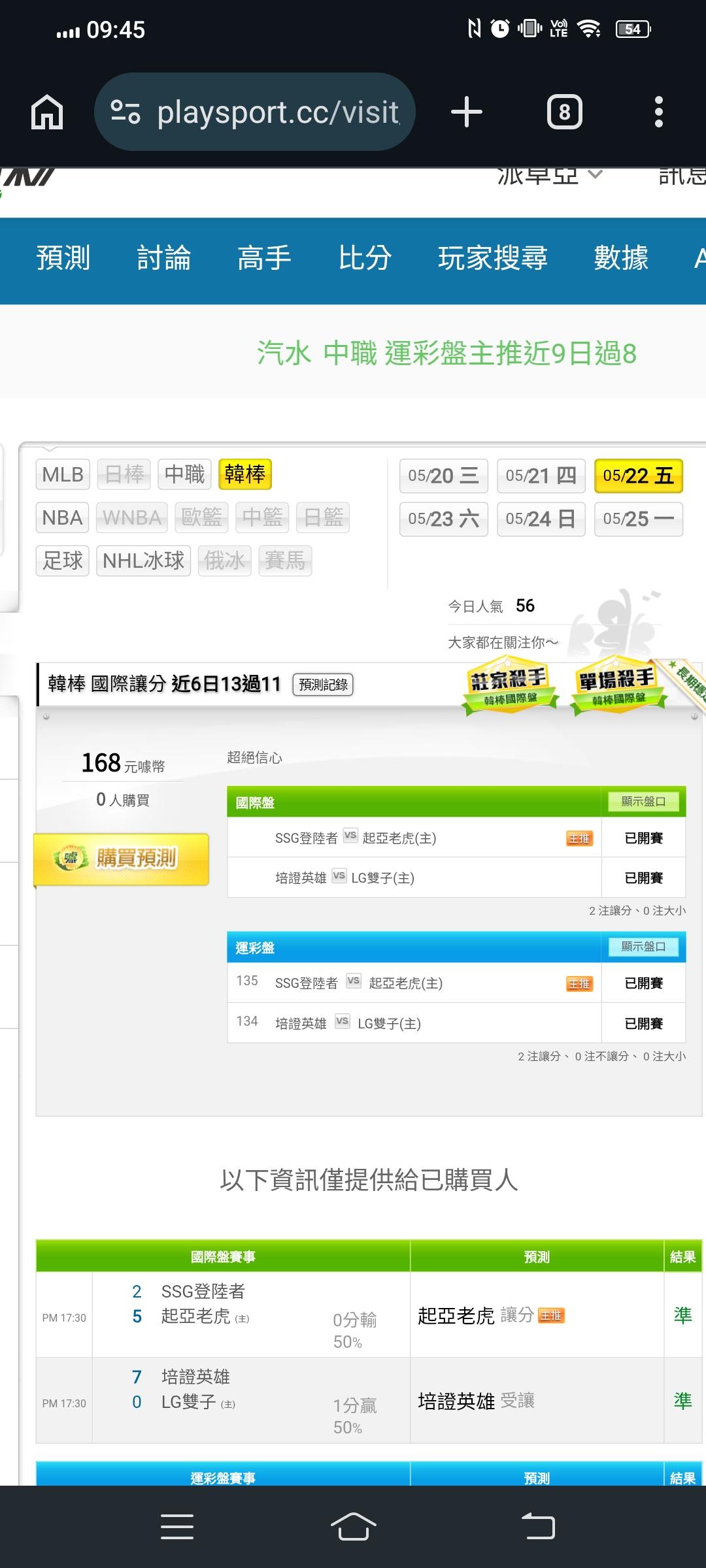This screenshot has height=1568, width=706.
Task: Open the tab switcher showing 8 tabs
Action: pyautogui.click(x=564, y=112)
